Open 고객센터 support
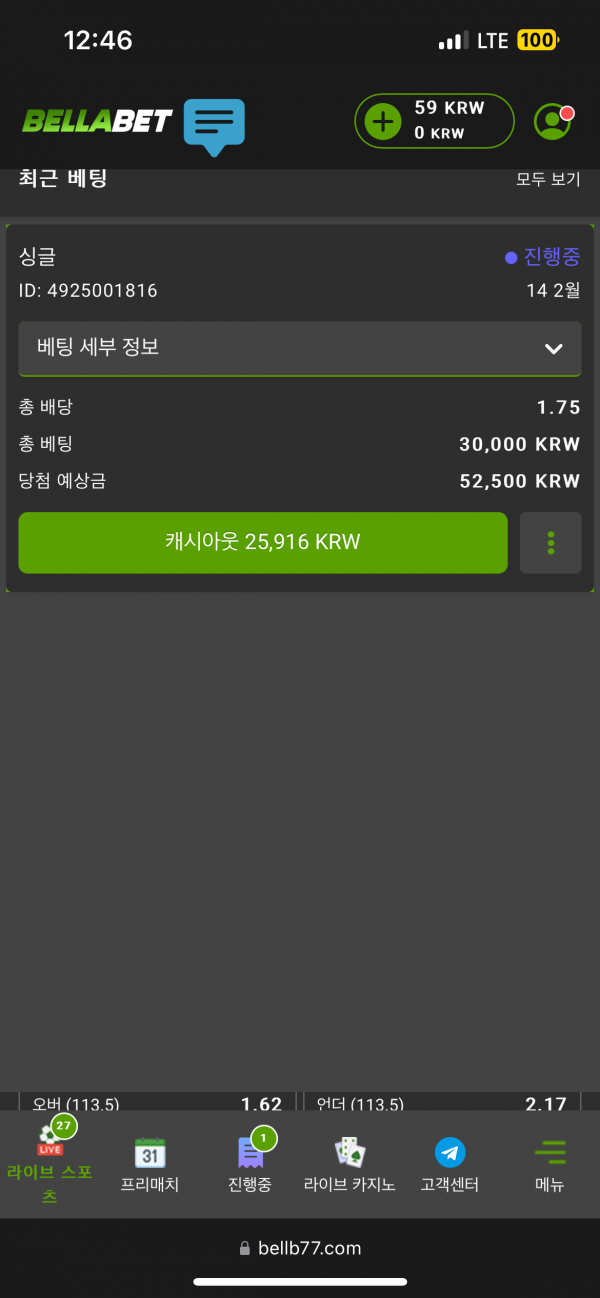Viewport: 600px width, 1298px height. [450, 1166]
